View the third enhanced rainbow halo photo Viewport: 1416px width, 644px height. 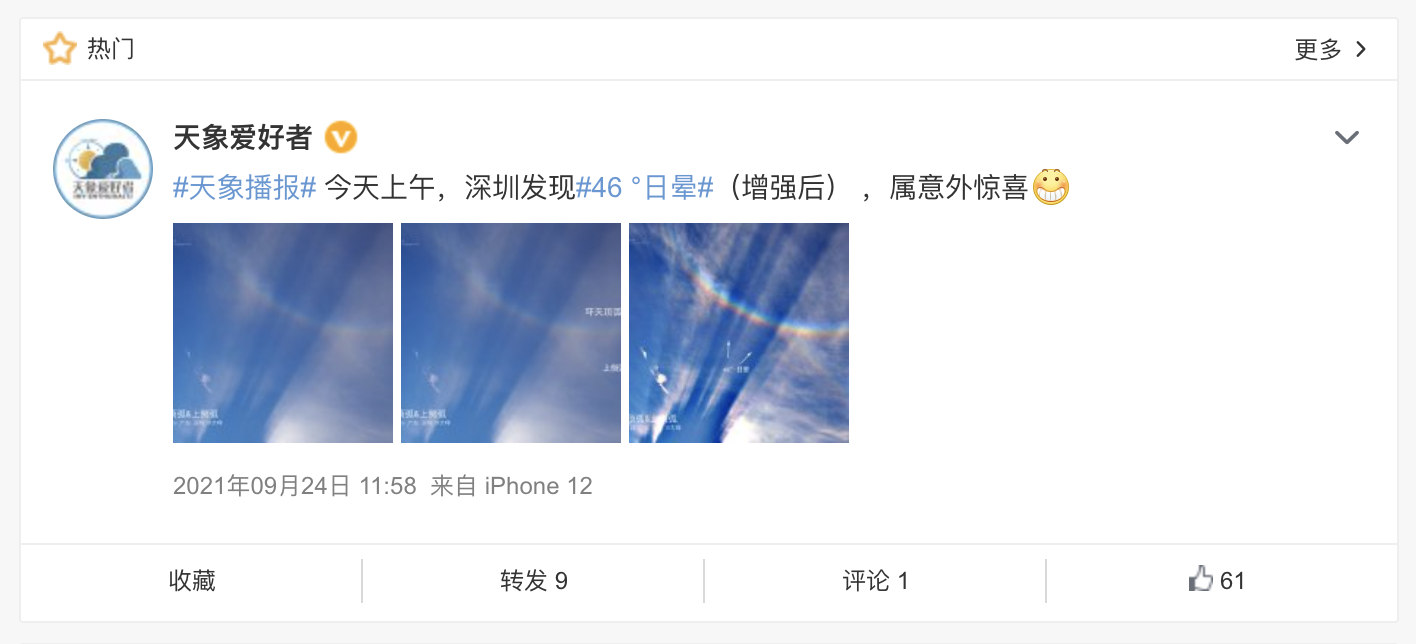coord(739,333)
